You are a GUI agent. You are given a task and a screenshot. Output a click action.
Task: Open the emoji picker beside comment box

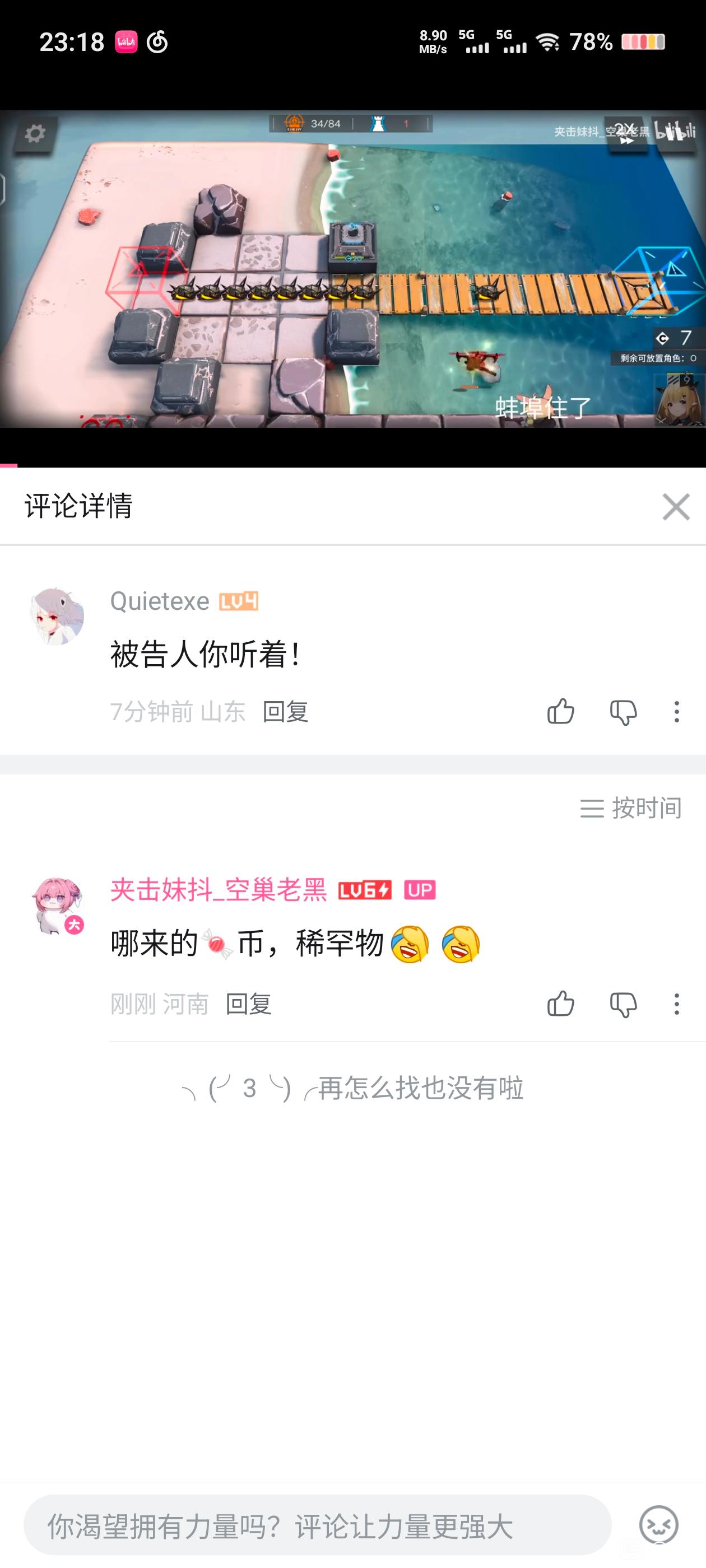point(658,1525)
